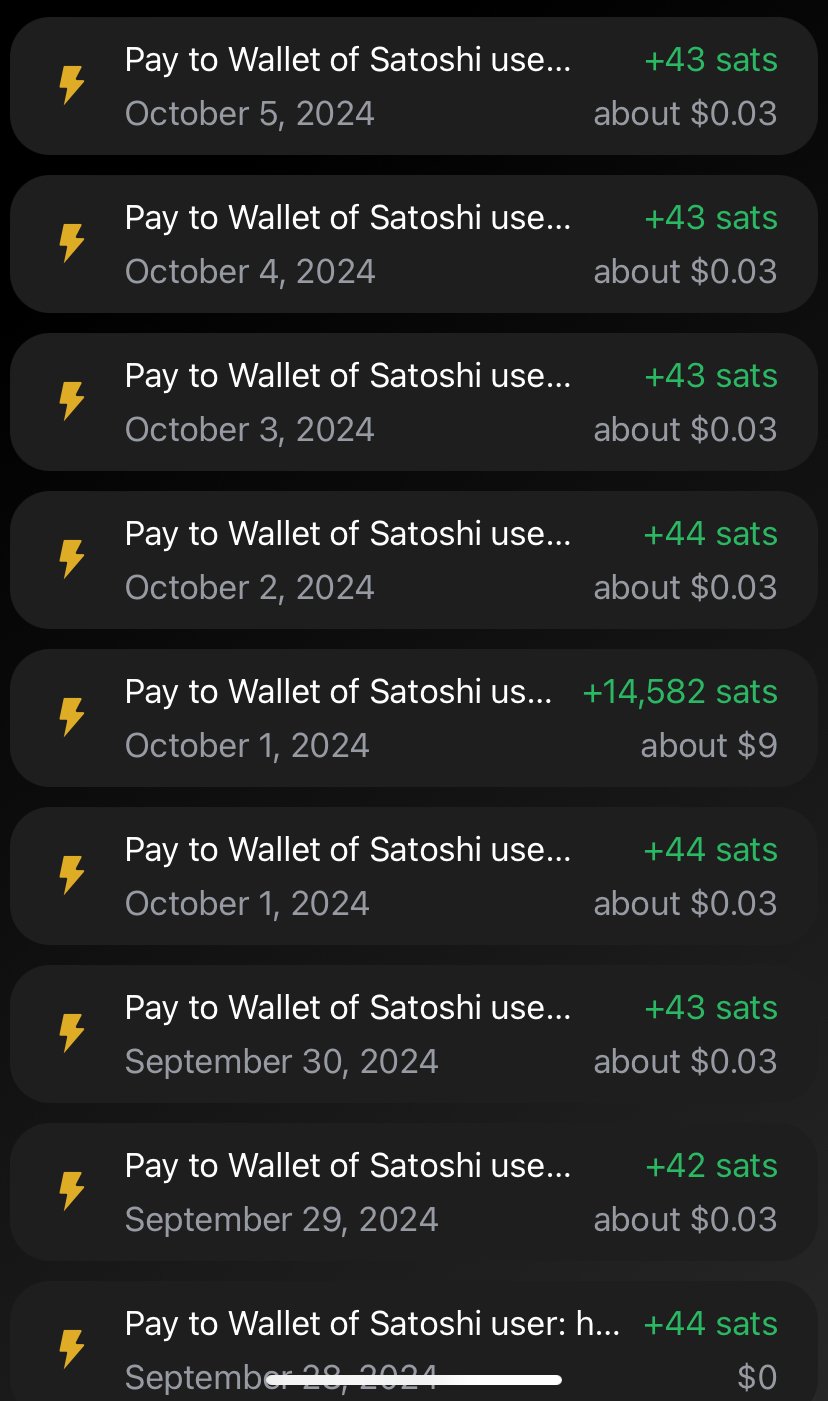Open the October 1 +44 sats transaction
Viewport: 828px width, 1401px height.
click(414, 876)
